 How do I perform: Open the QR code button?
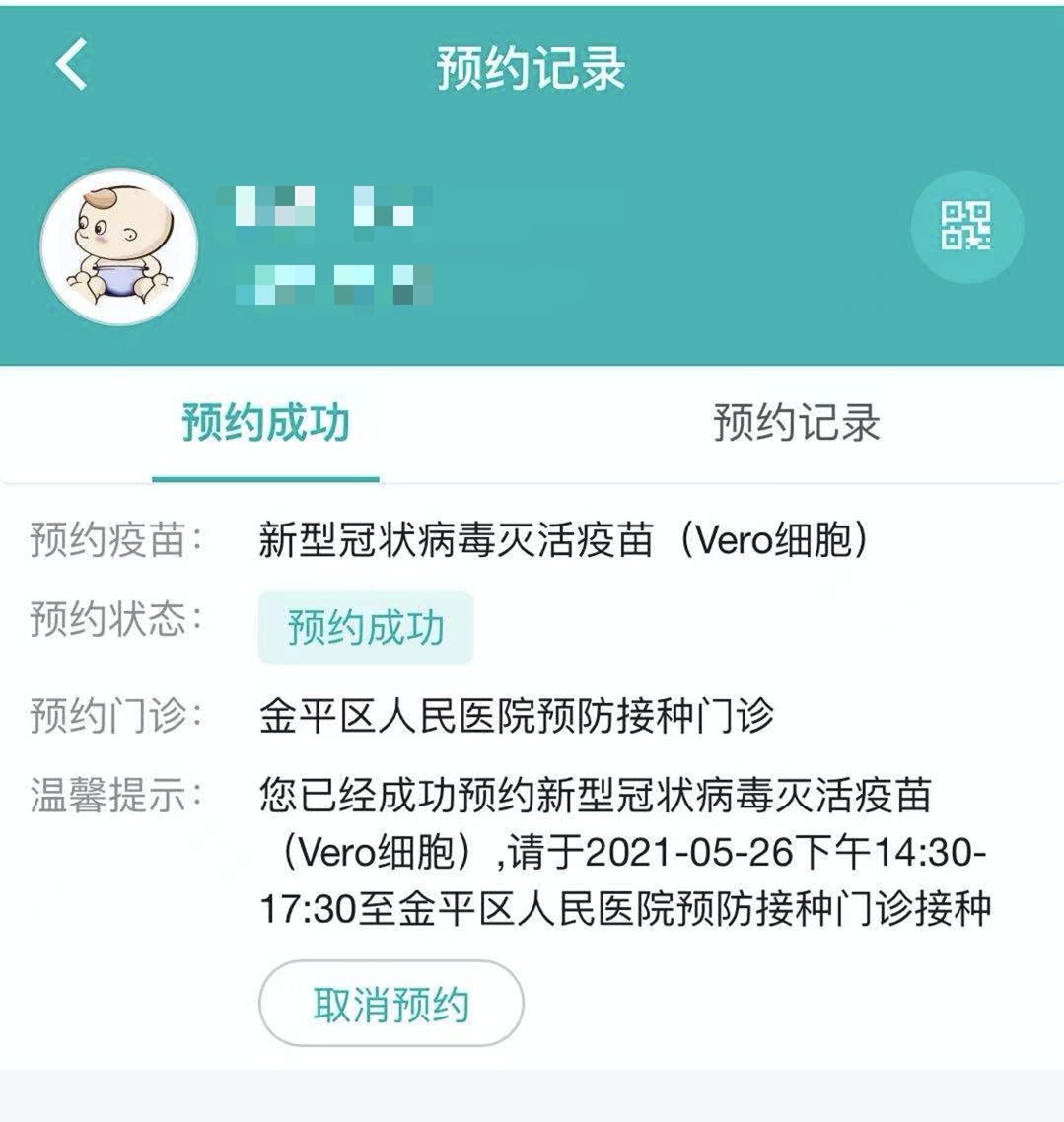tap(965, 226)
